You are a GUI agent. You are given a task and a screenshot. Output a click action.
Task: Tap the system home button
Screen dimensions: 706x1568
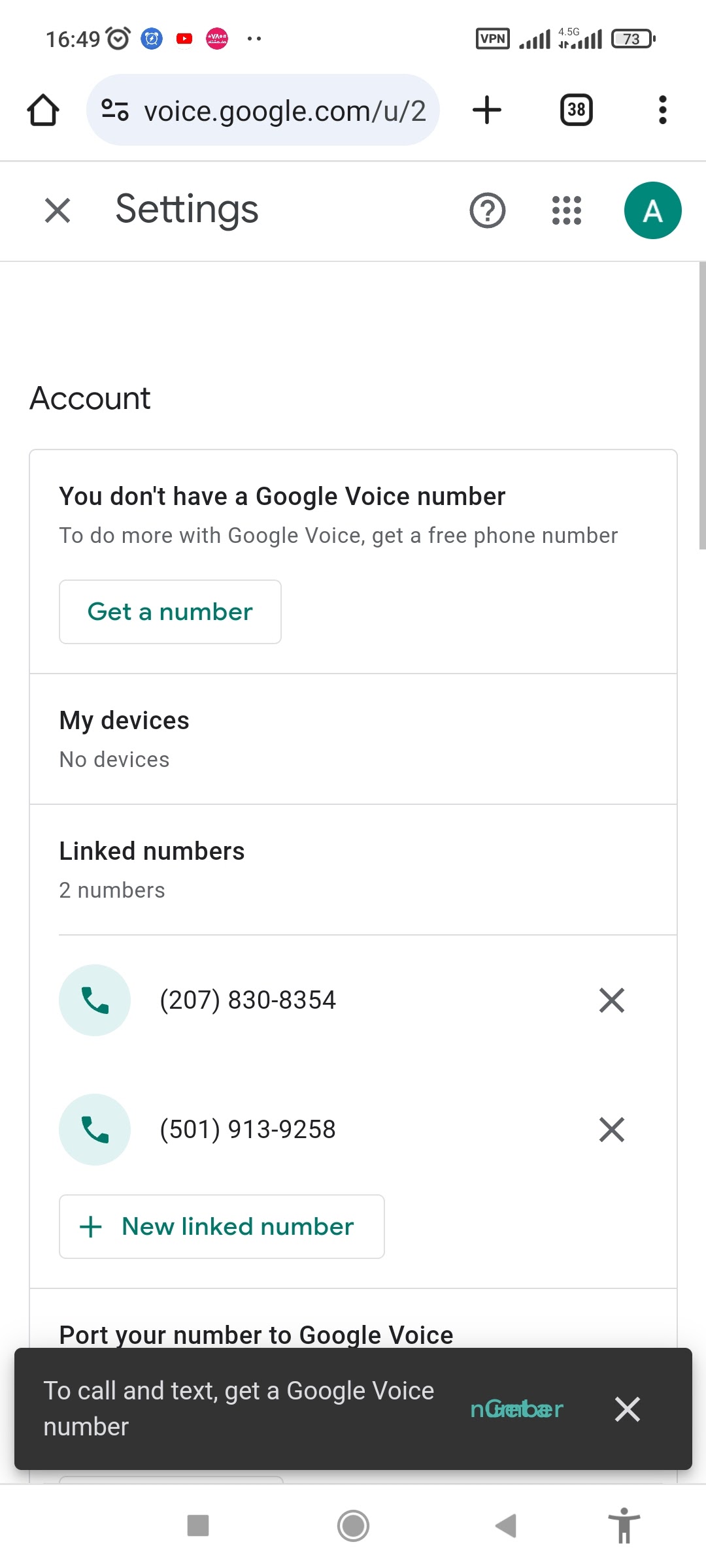tap(353, 1526)
